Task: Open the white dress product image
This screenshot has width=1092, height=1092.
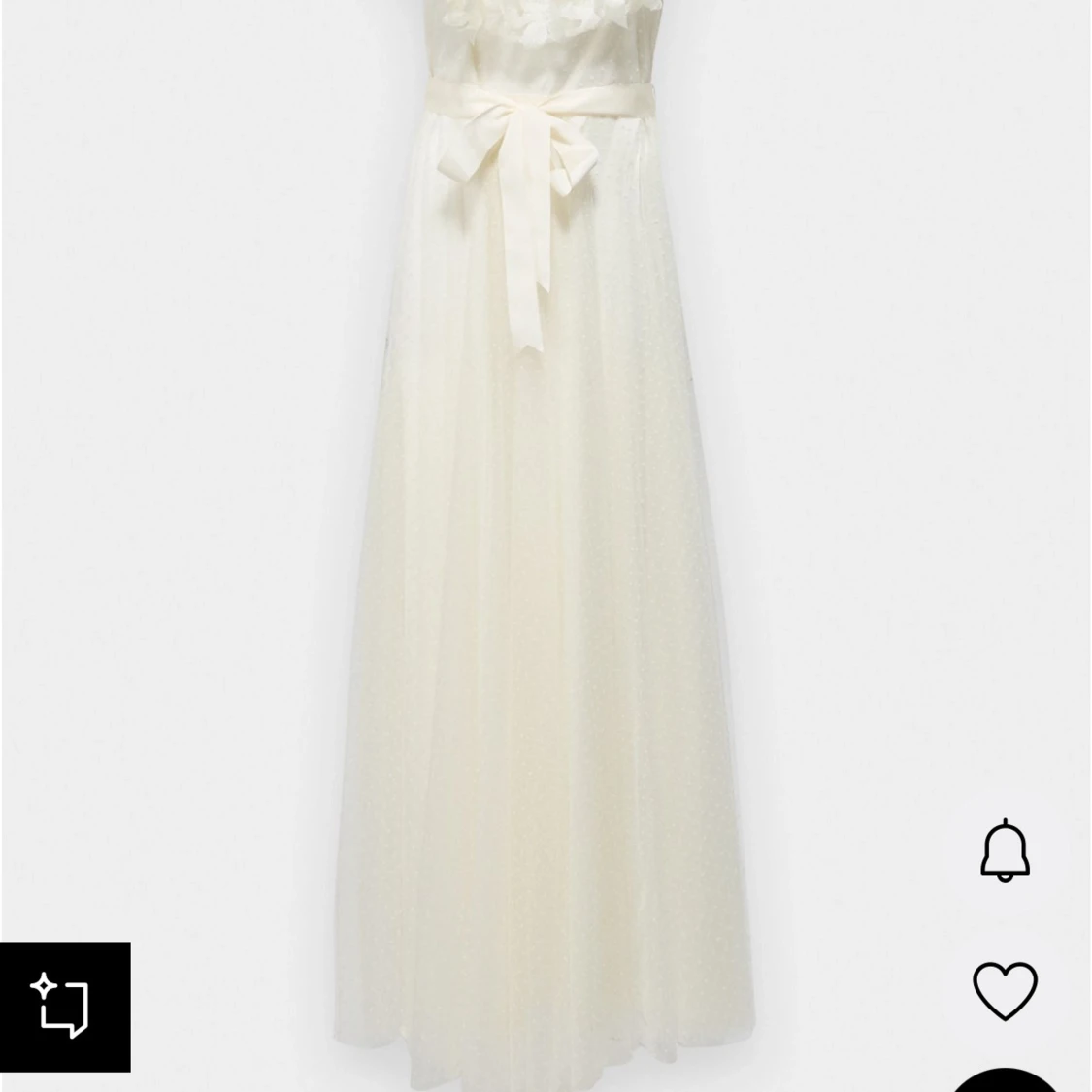Action: coord(544,544)
